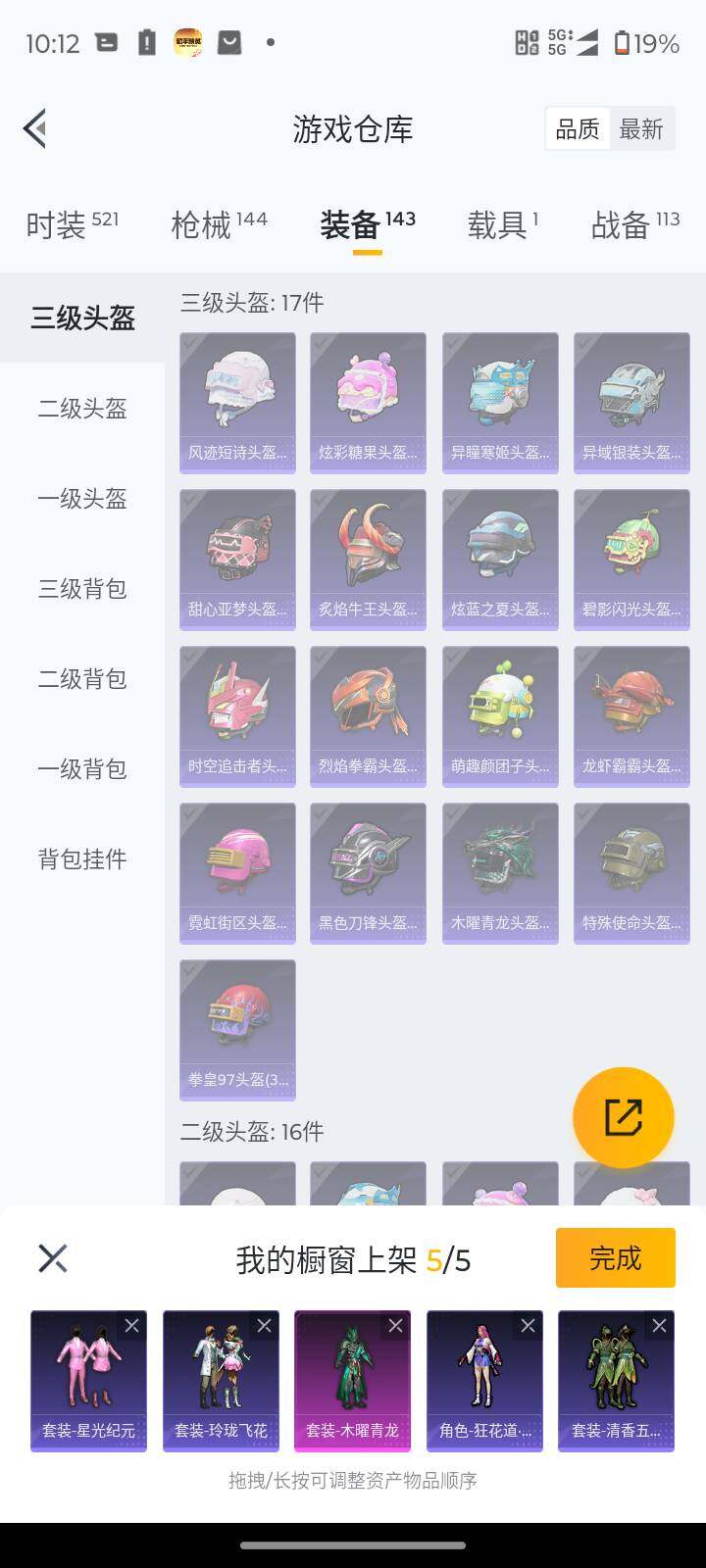Select the 拳皇97头盔 thumbnail

(x=236, y=1029)
